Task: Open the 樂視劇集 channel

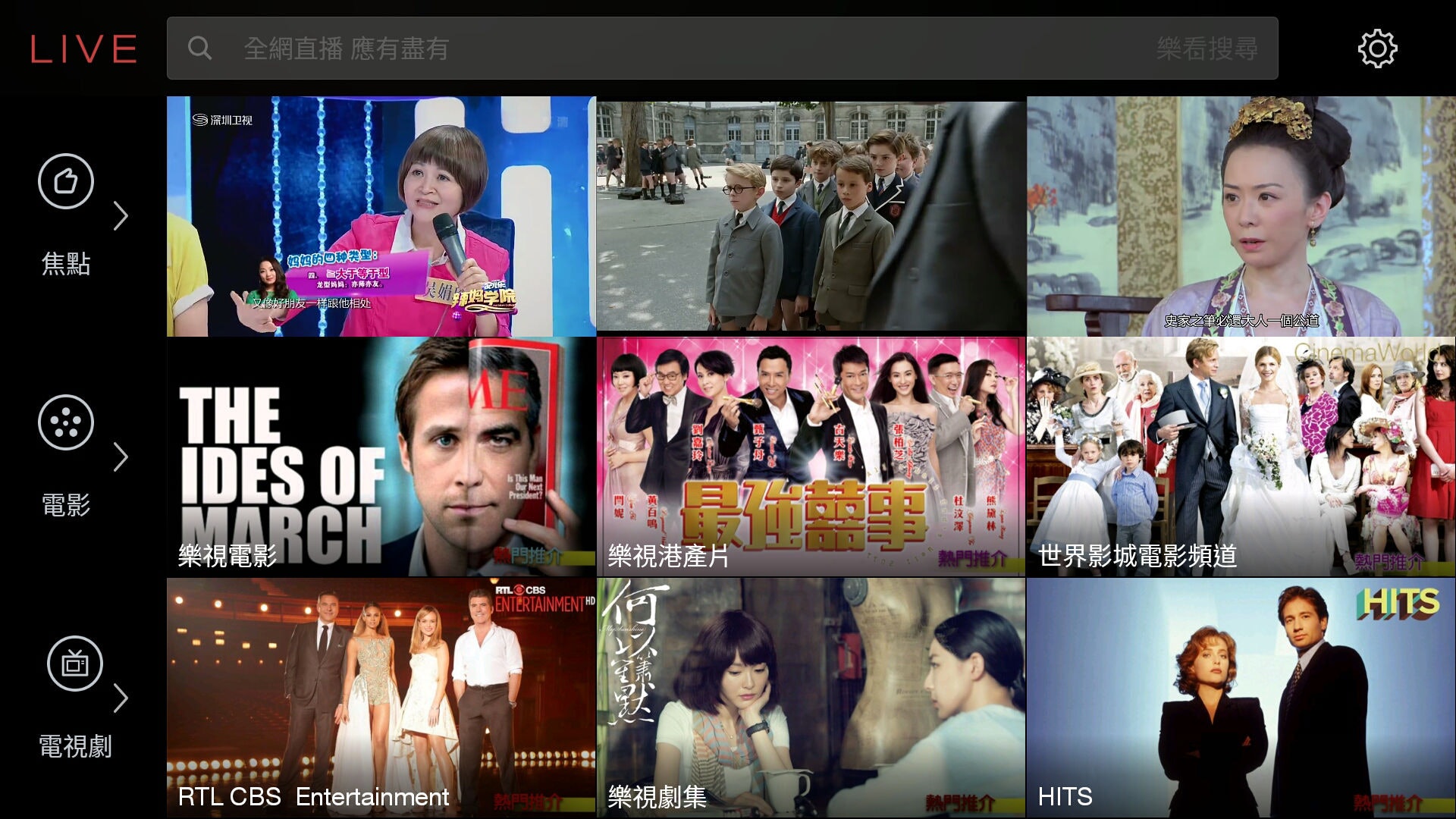Action: click(811, 698)
